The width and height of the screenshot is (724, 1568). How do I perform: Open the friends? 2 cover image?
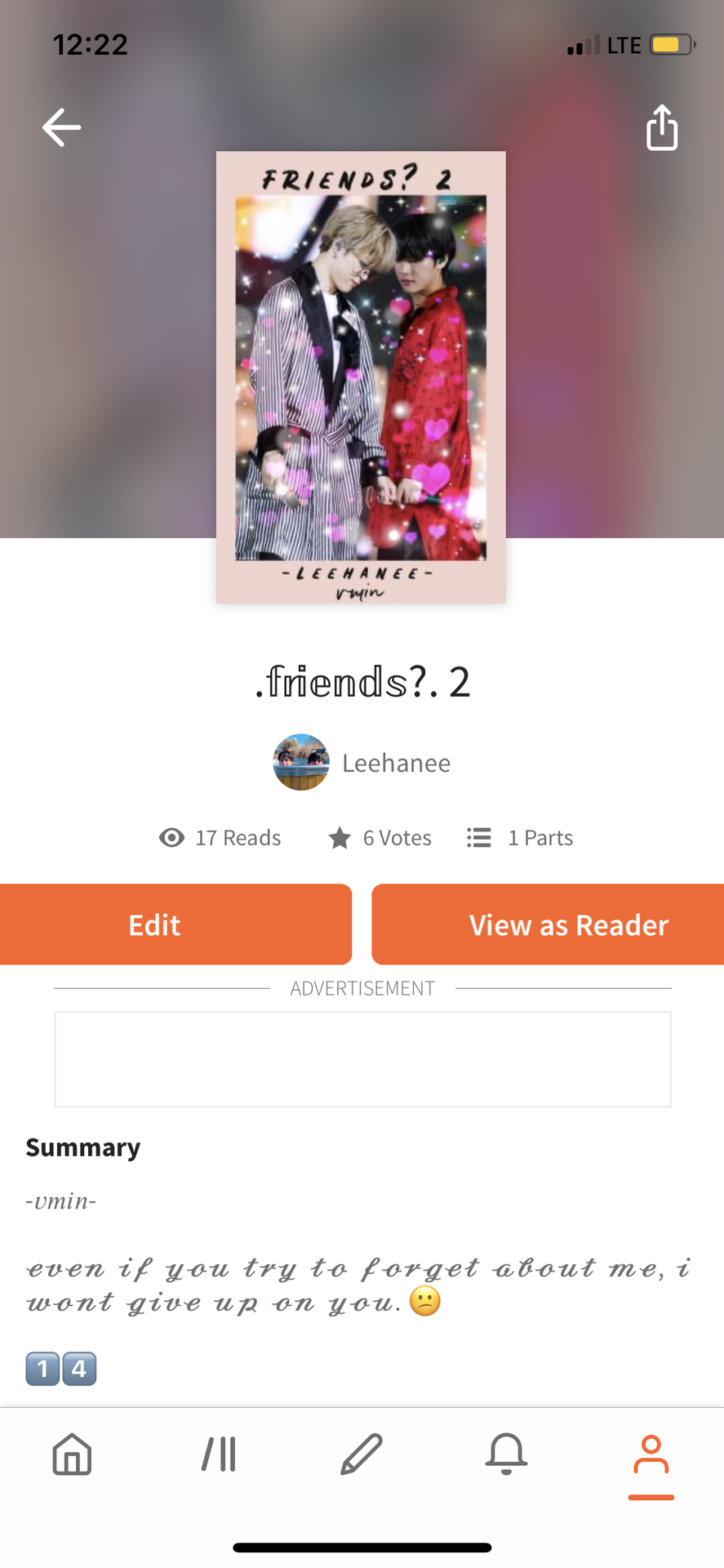pos(361,377)
